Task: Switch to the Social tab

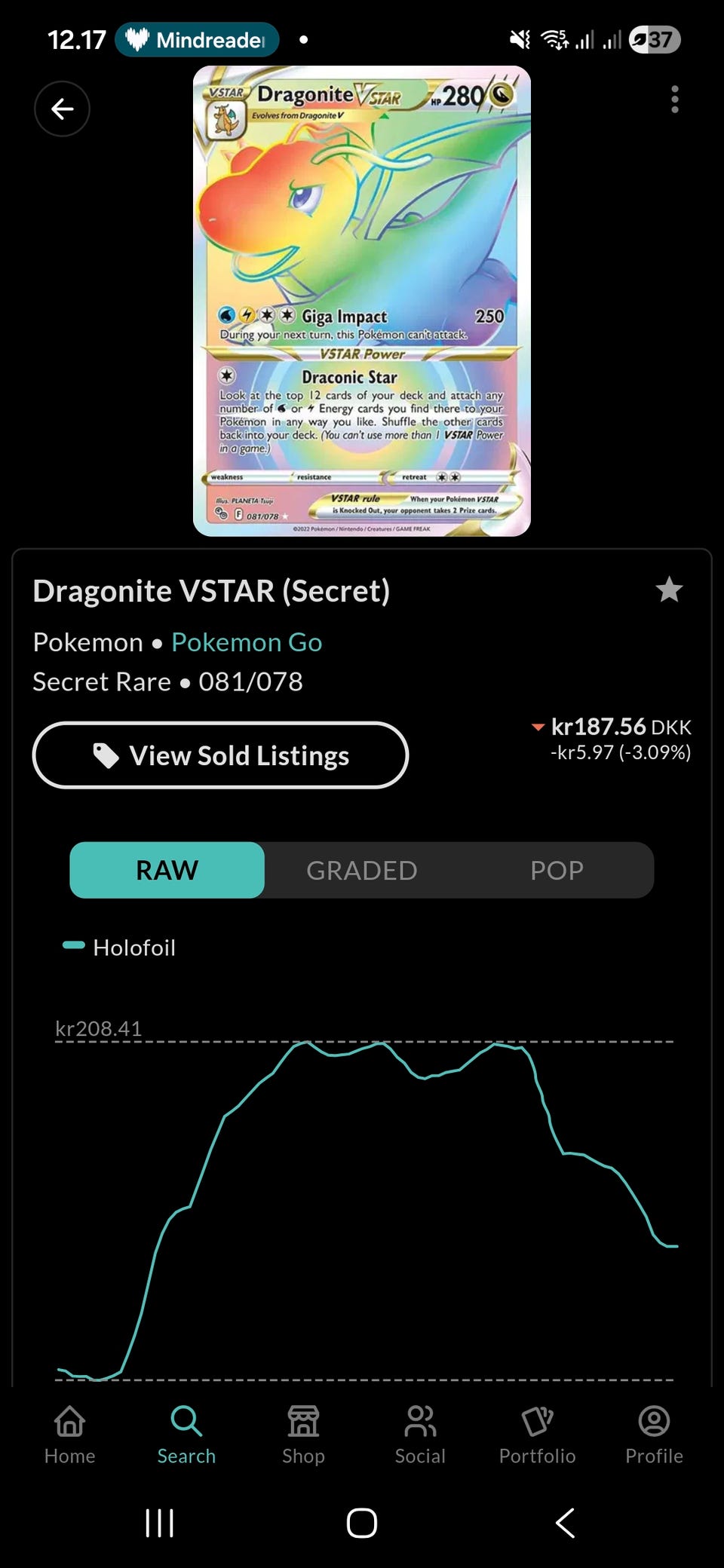Action: (x=420, y=1435)
